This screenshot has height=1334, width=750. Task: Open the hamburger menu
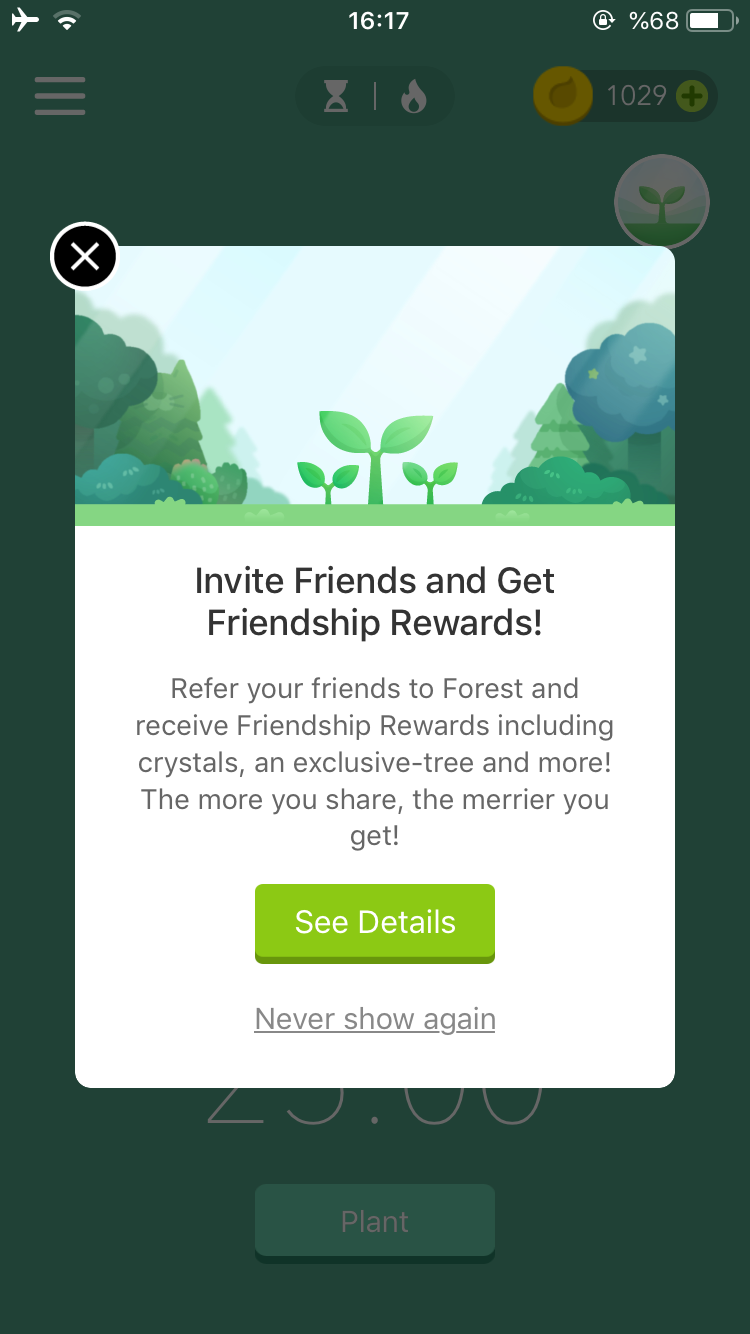[x=60, y=97]
